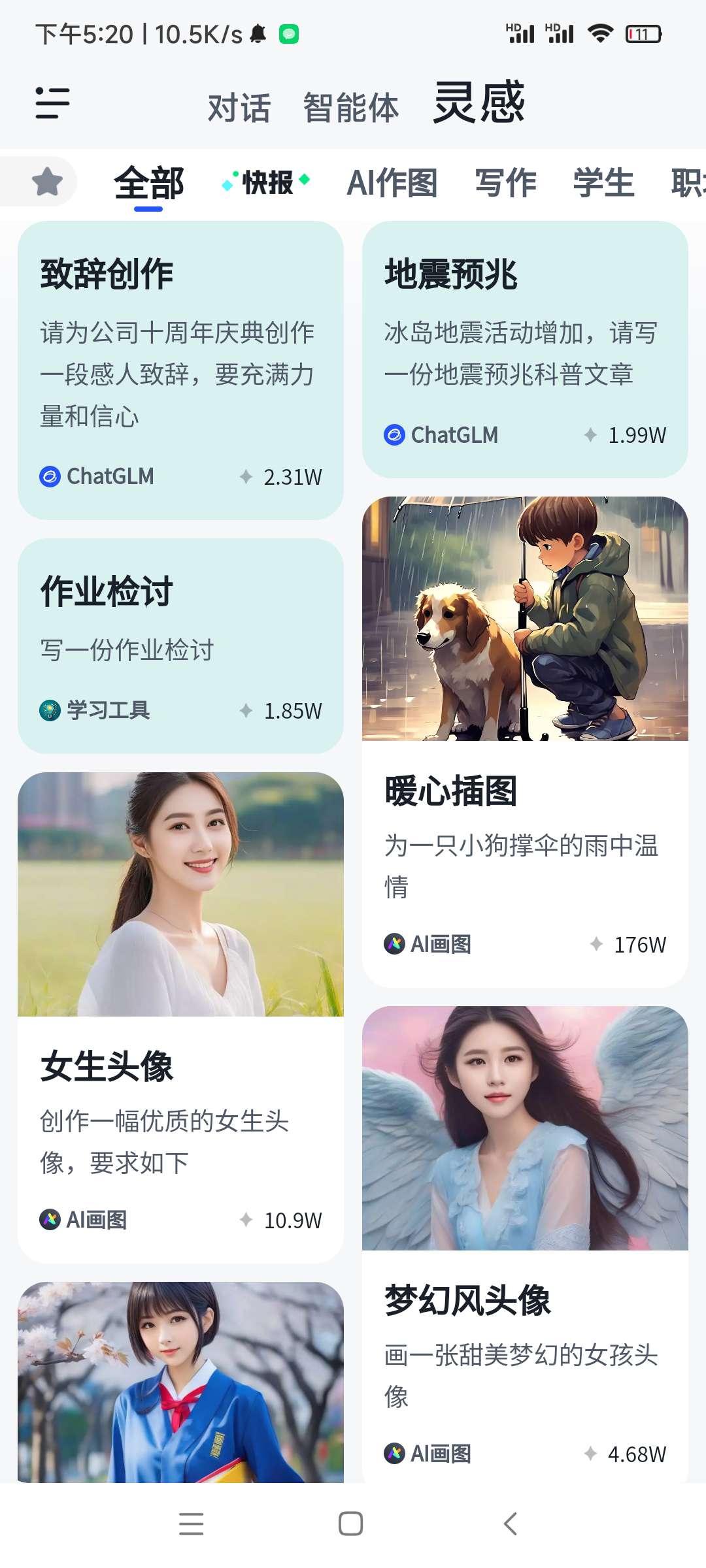Go back using system navigation

511,1524
